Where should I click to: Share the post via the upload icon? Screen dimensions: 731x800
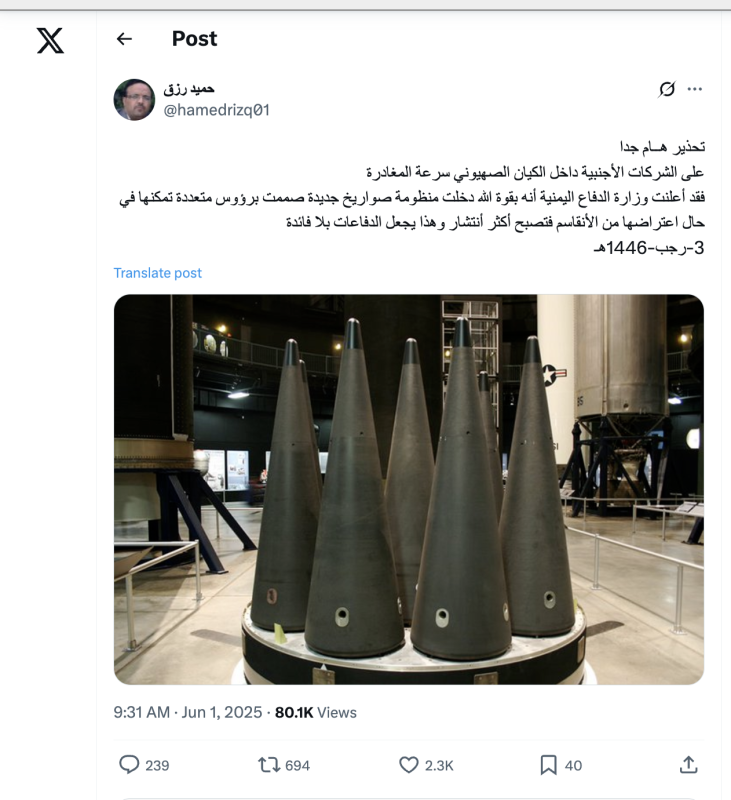click(688, 765)
